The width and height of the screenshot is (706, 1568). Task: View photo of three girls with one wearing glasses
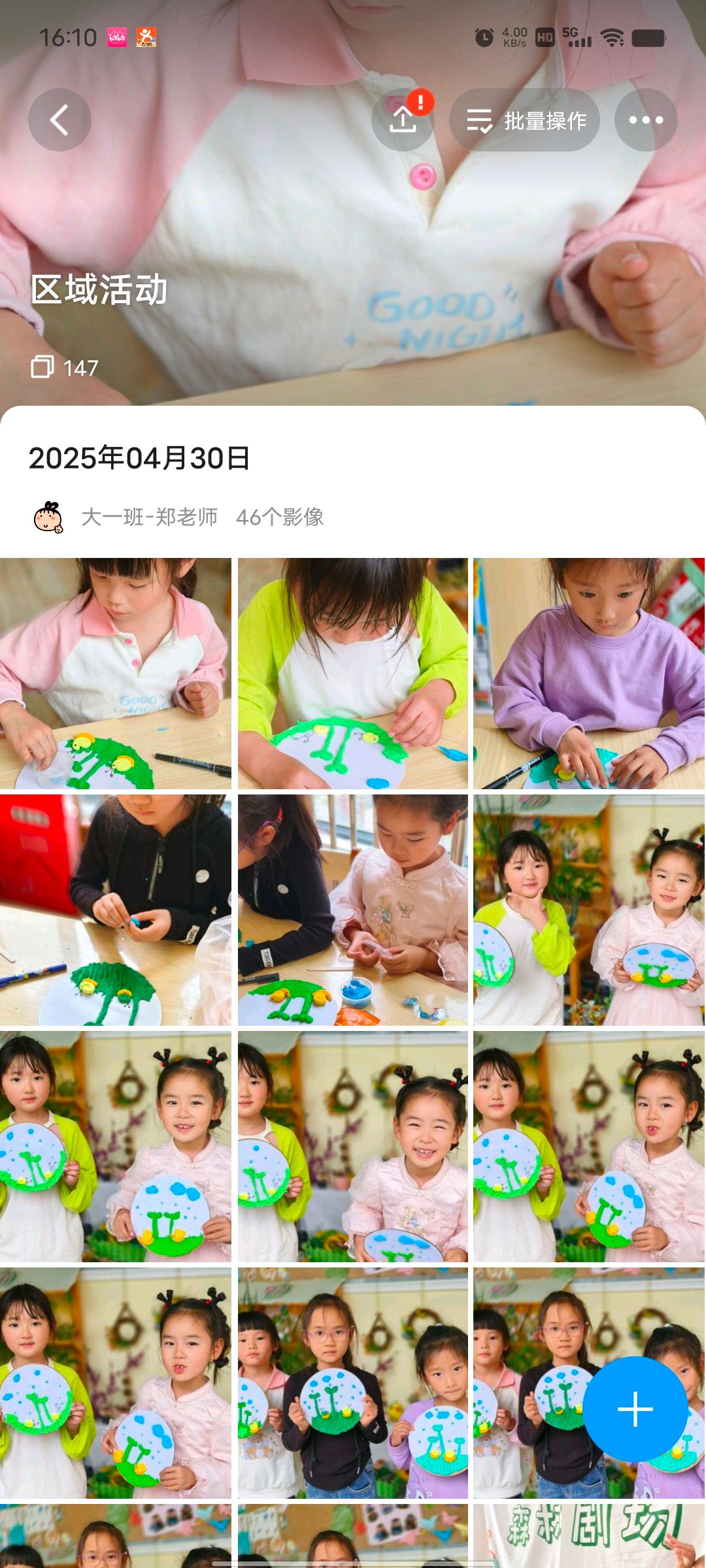pyautogui.click(x=353, y=1382)
